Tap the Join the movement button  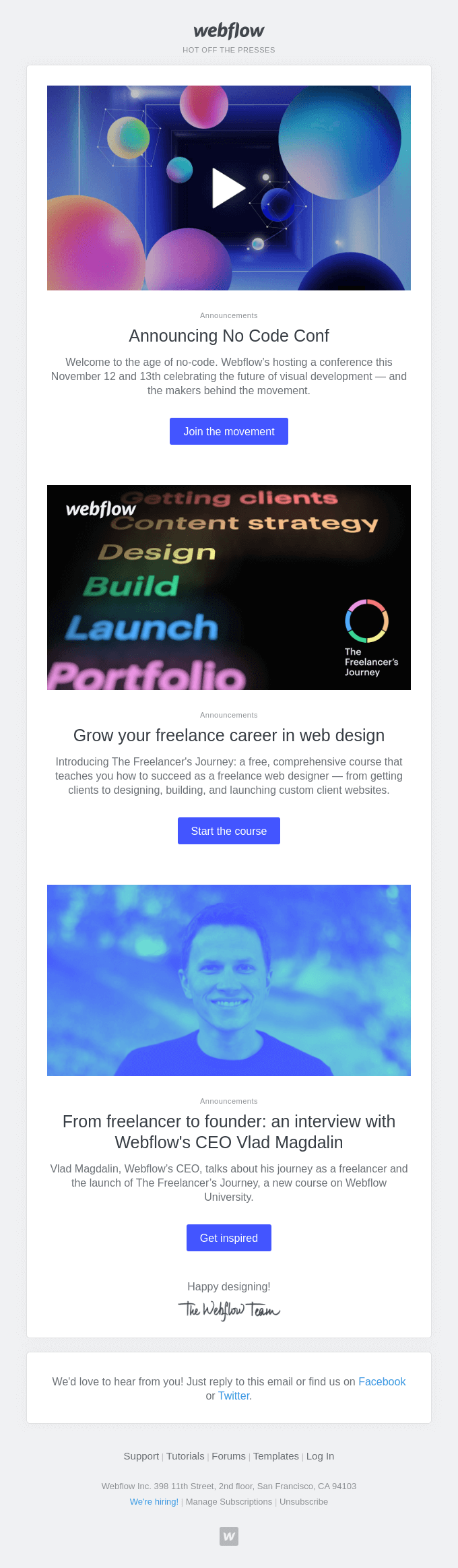click(x=229, y=431)
